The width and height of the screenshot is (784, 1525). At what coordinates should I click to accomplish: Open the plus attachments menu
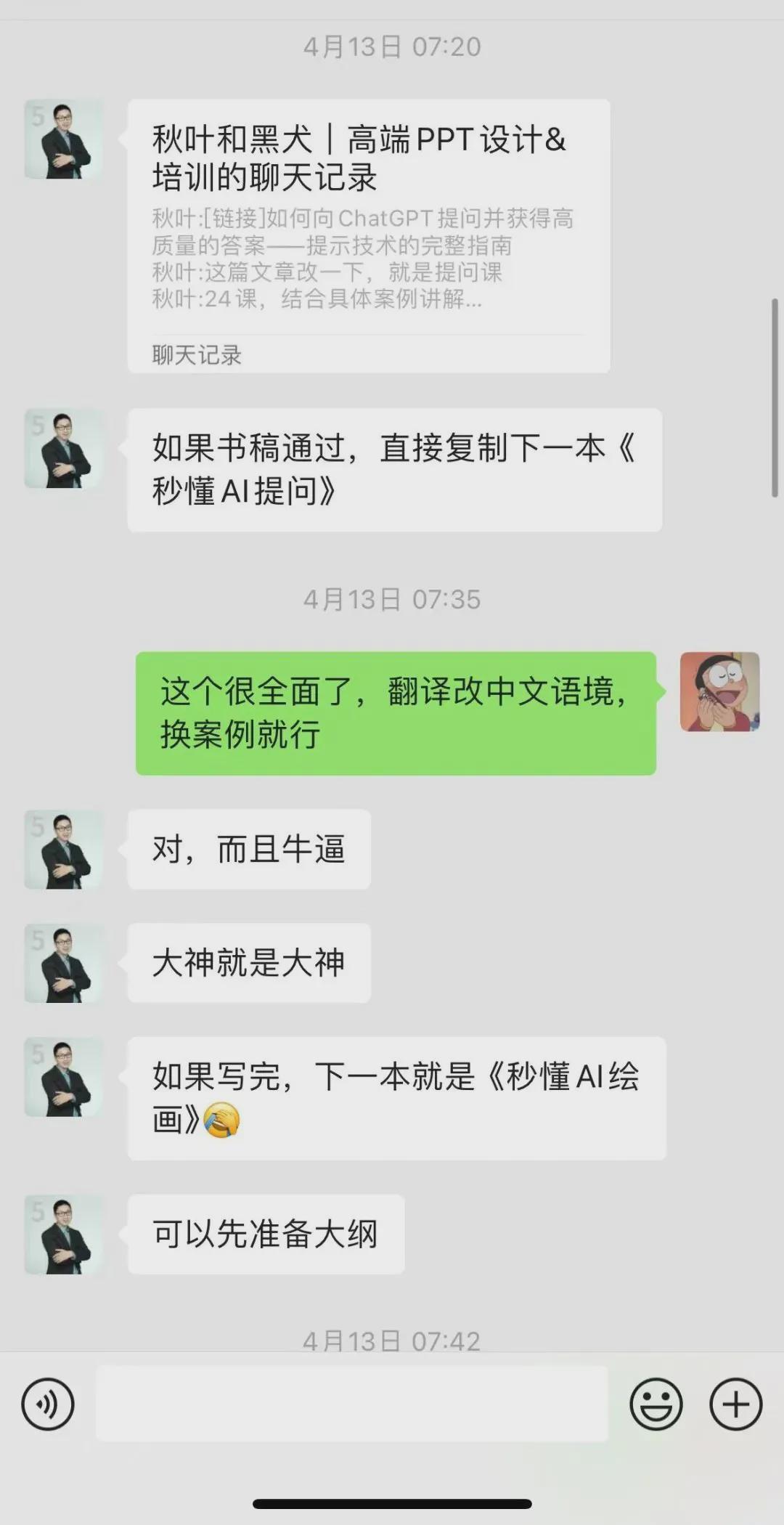pos(735,1404)
